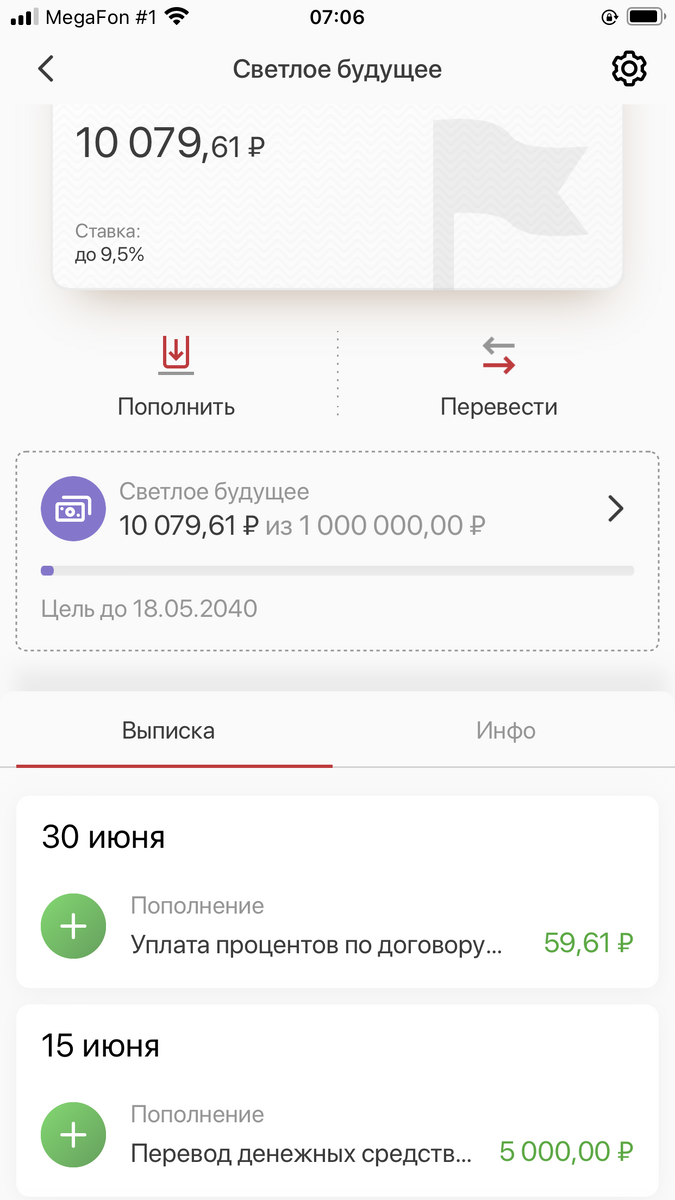Switch to the Инфо tab
675x1200 pixels.
505,731
